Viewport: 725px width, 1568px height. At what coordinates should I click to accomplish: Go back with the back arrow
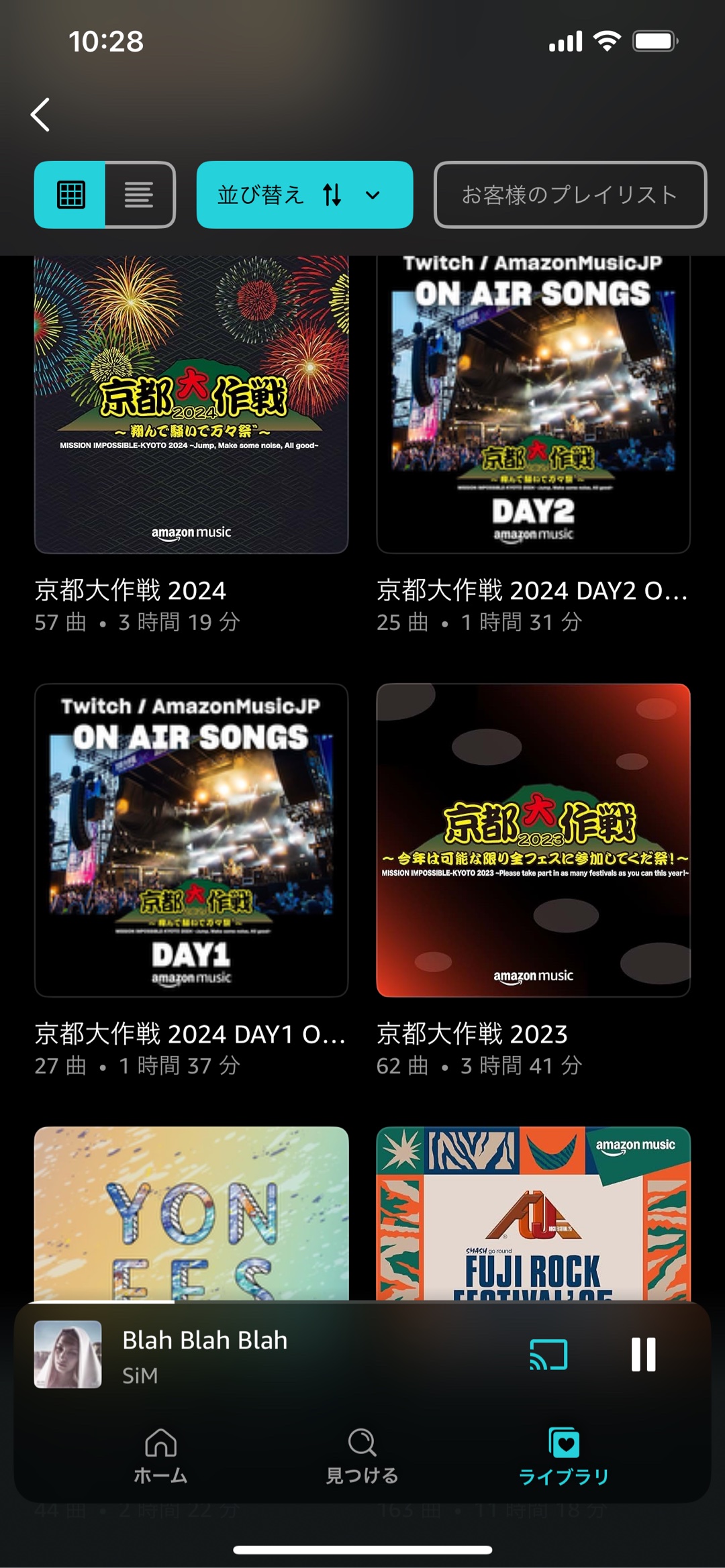[41, 115]
